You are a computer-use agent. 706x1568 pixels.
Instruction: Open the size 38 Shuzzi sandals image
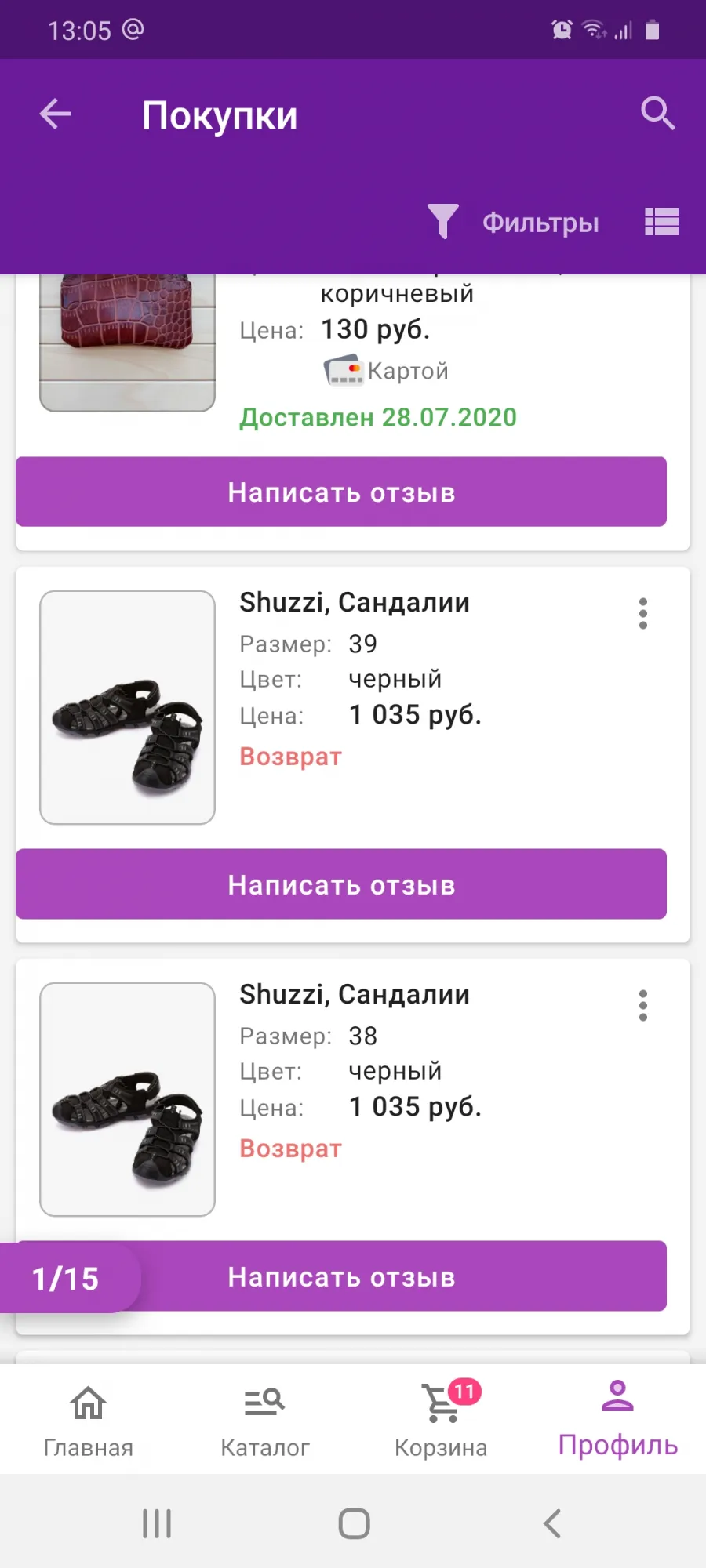(127, 1099)
